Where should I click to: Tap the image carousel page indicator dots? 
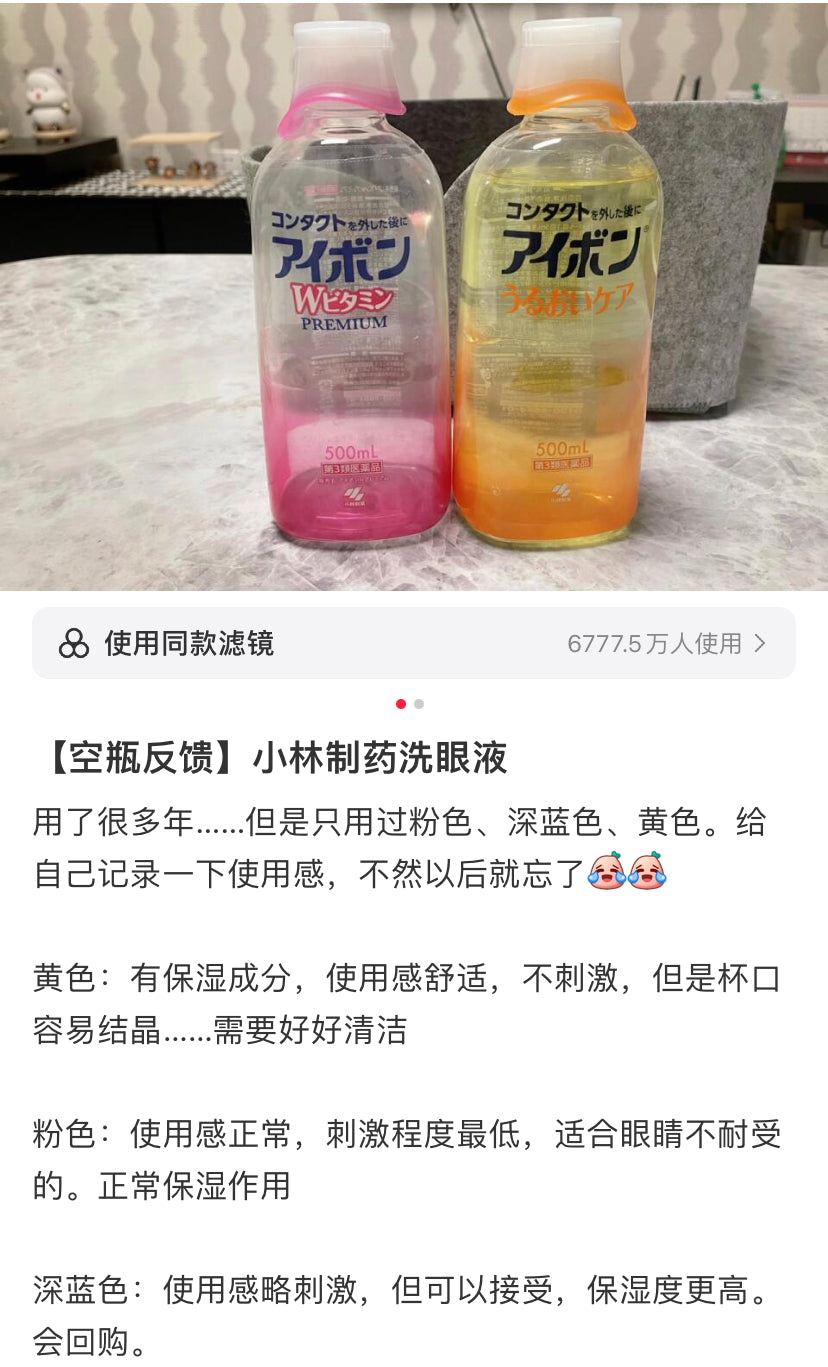coord(410,704)
